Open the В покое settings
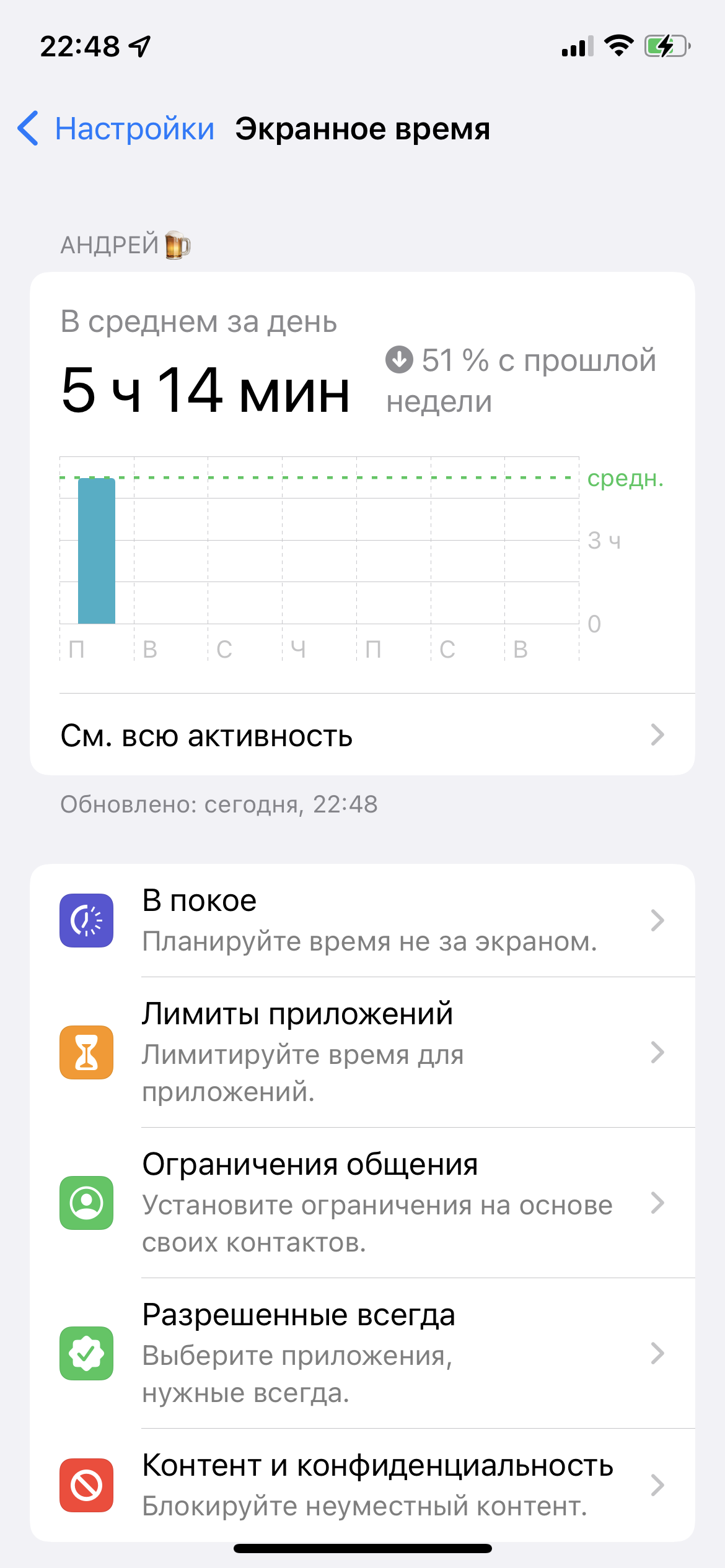The width and height of the screenshot is (725, 1568). click(x=362, y=920)
